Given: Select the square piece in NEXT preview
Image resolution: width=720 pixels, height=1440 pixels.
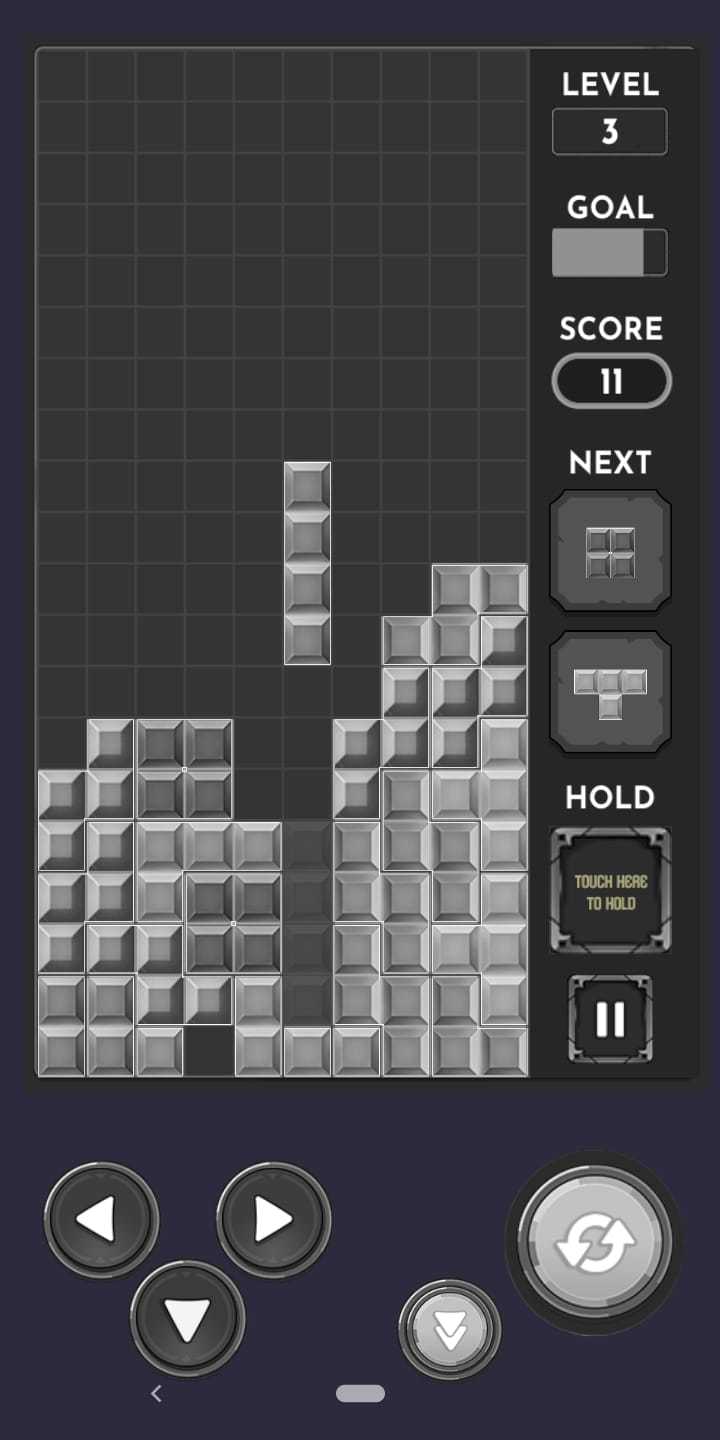Looking at the screenshot, I should 609,551.
